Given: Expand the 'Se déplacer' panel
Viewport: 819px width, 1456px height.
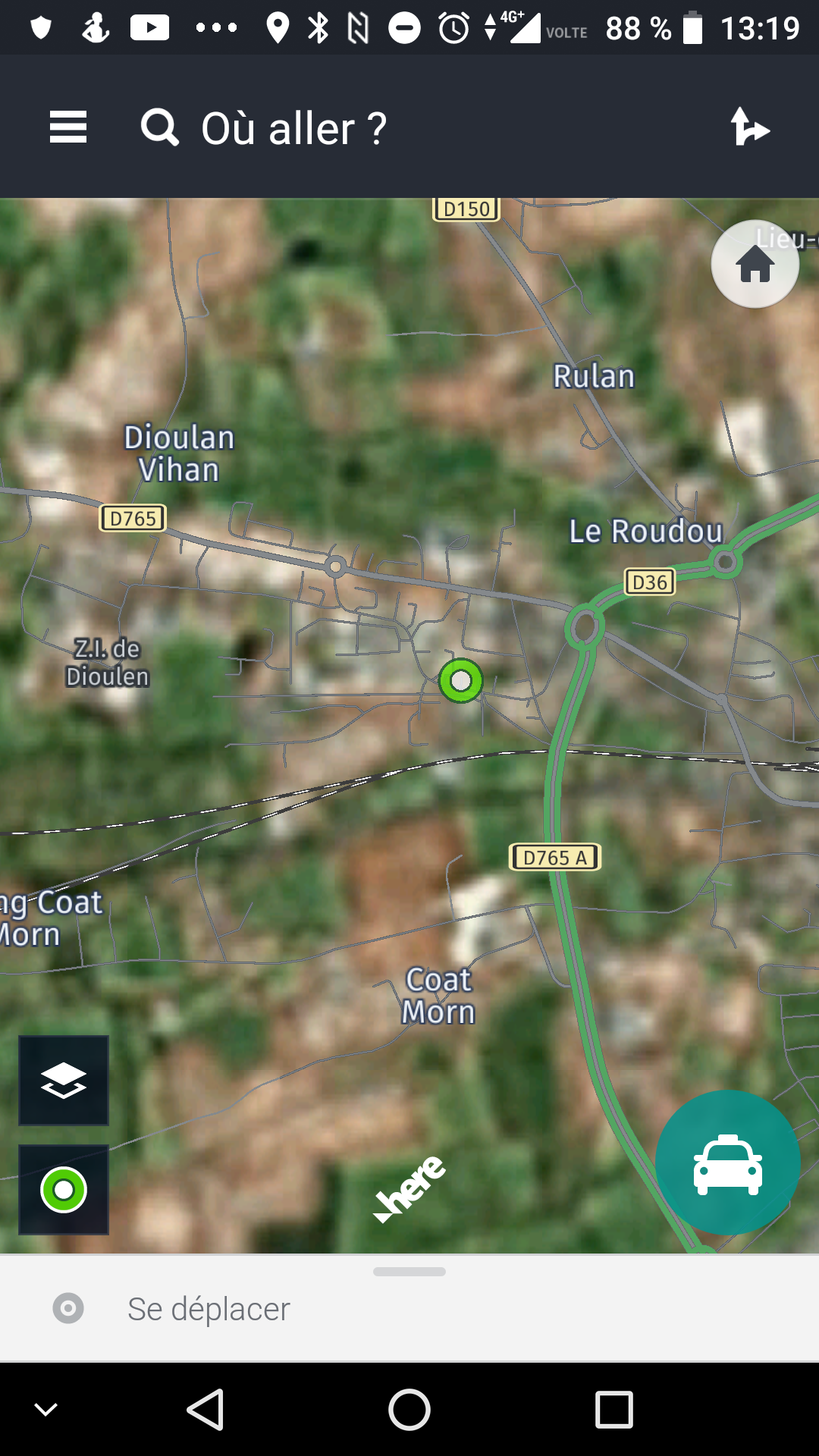Looking at the screenshot, I should click(409, 1307).
